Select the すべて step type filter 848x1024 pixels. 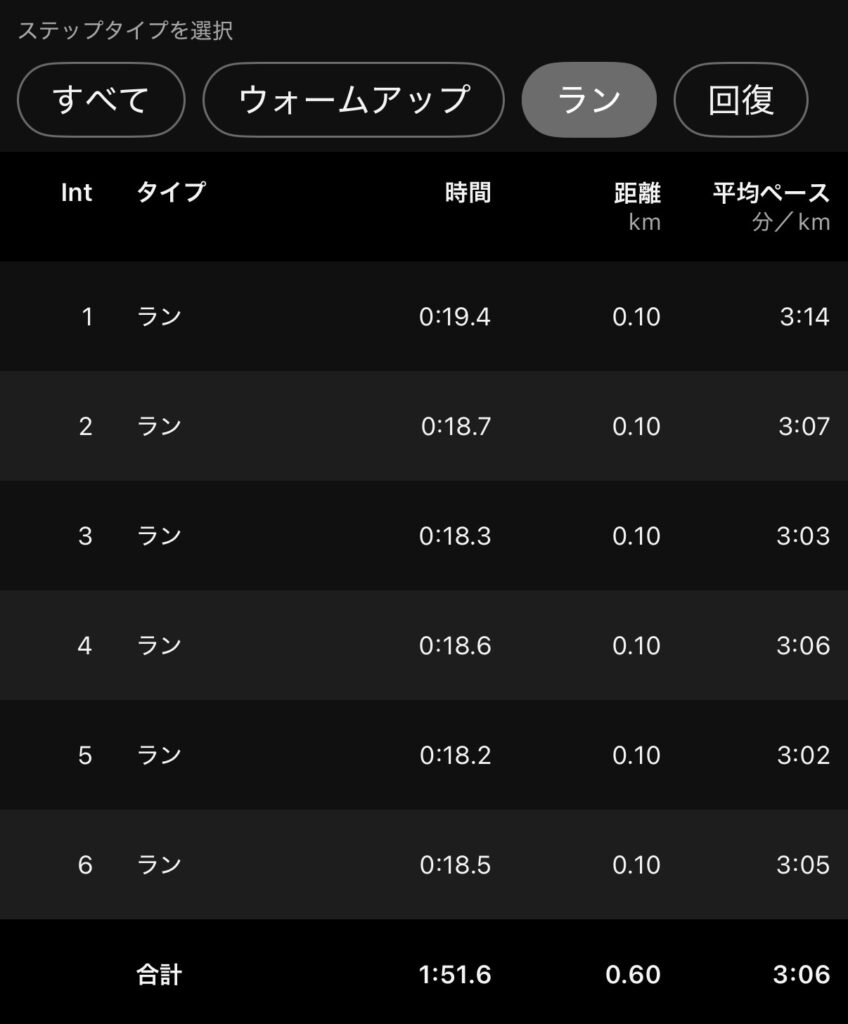pos(101,100)
